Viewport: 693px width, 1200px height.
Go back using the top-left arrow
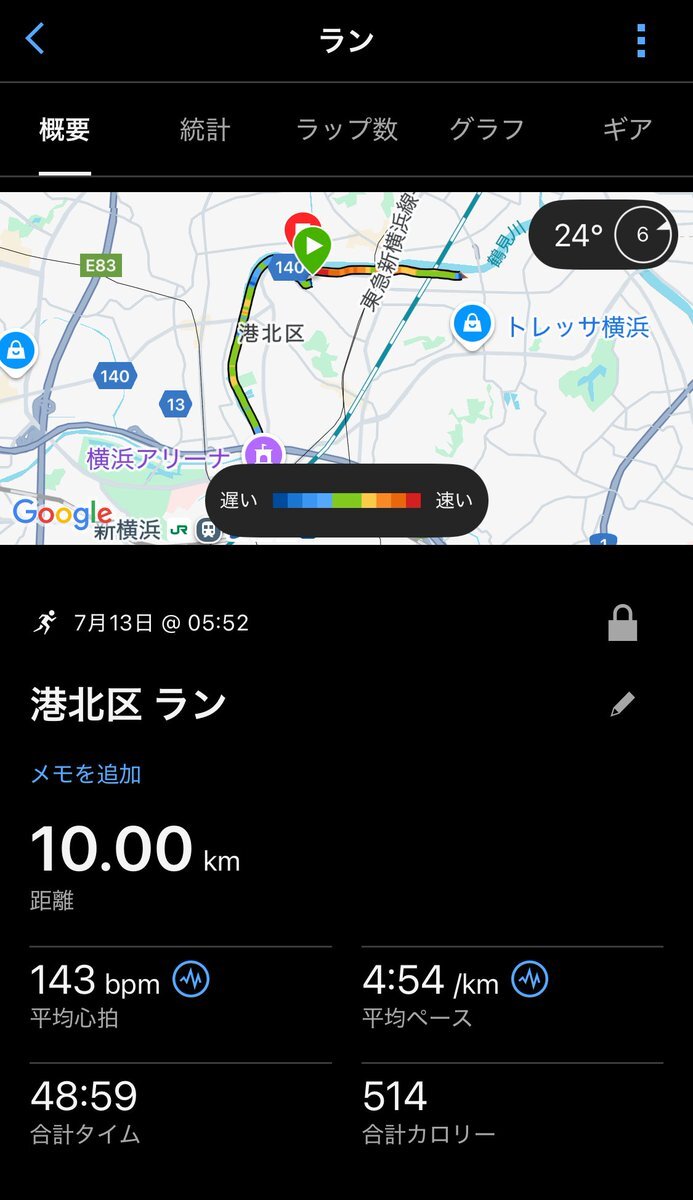tap(35, 40)
